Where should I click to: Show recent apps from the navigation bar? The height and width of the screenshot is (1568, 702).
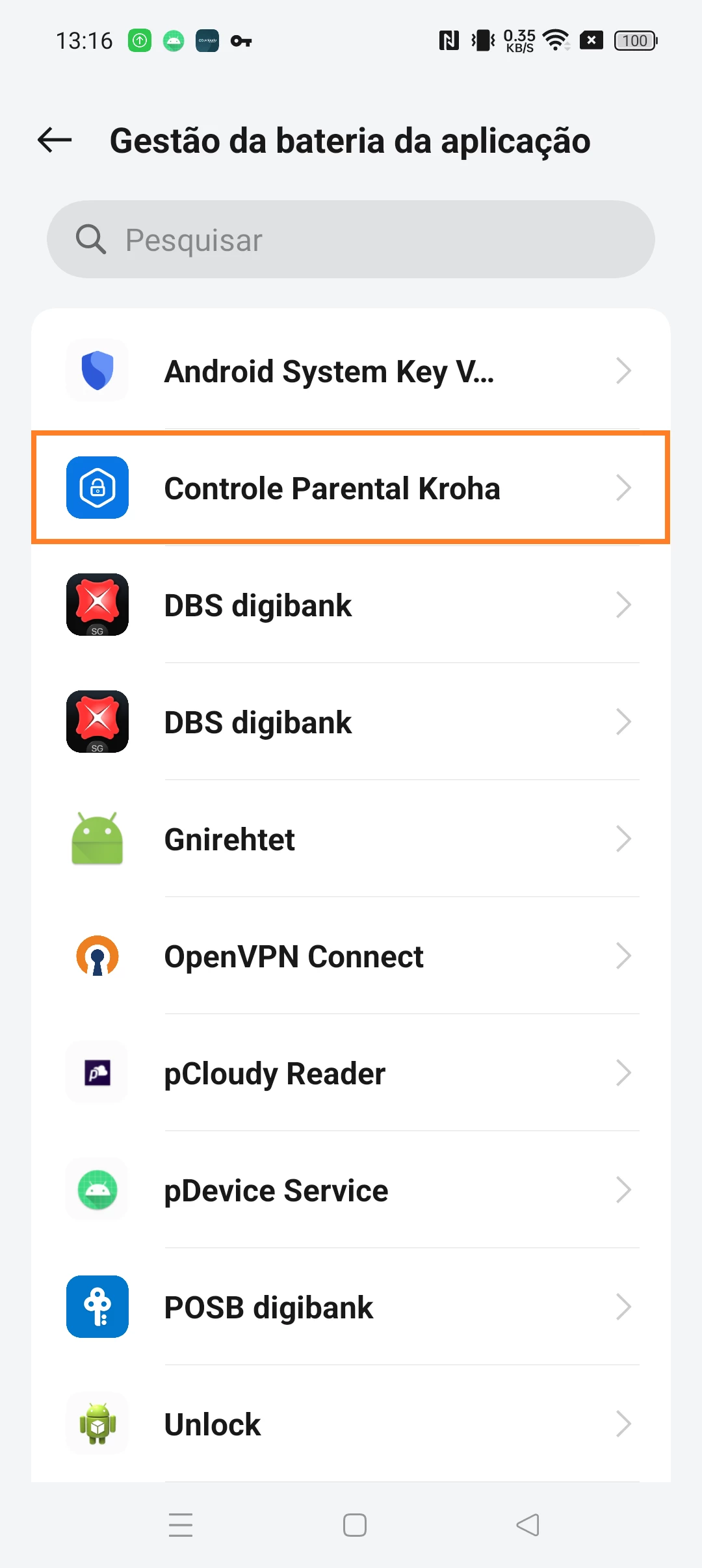(x=181, y=1524)
